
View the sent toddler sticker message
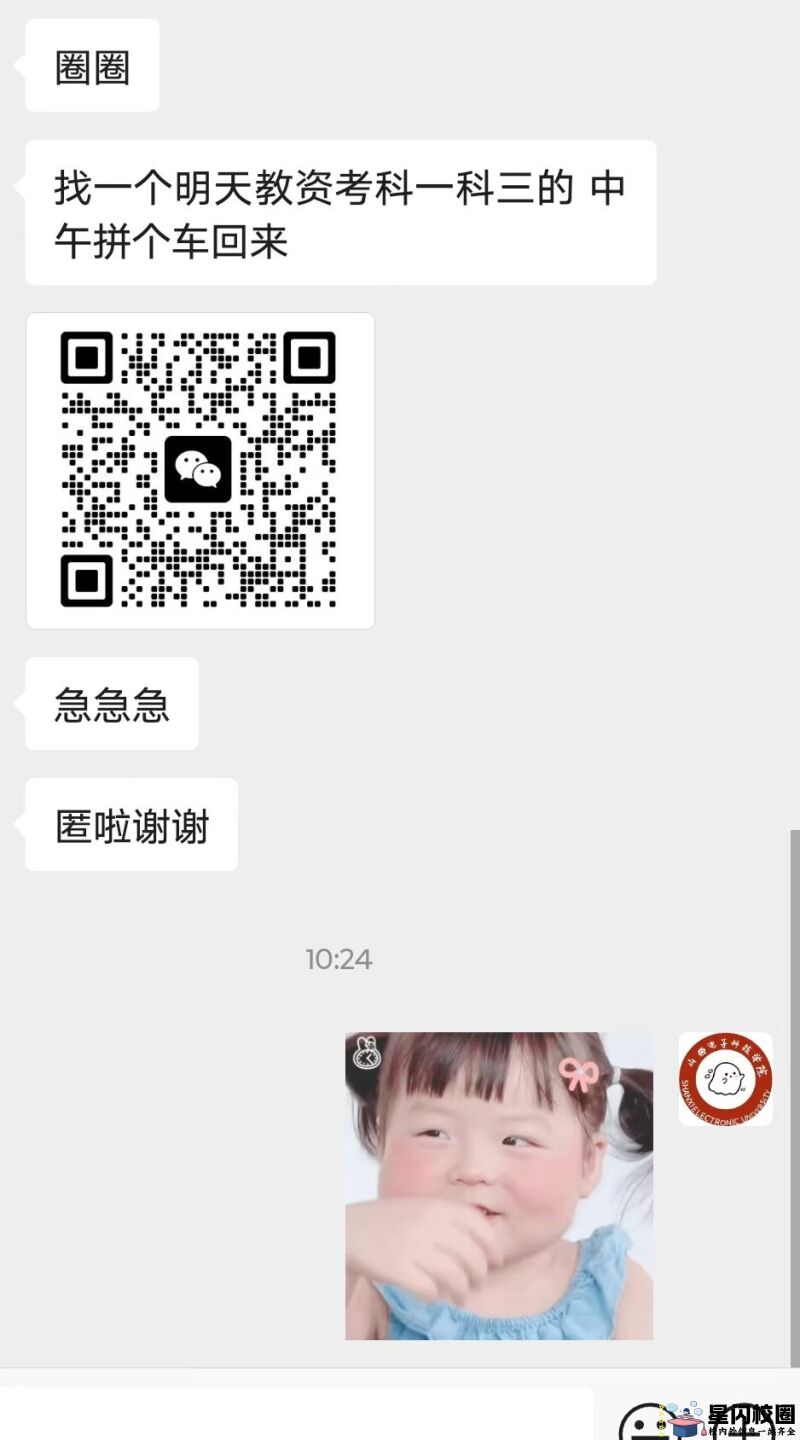point(499,1186)
